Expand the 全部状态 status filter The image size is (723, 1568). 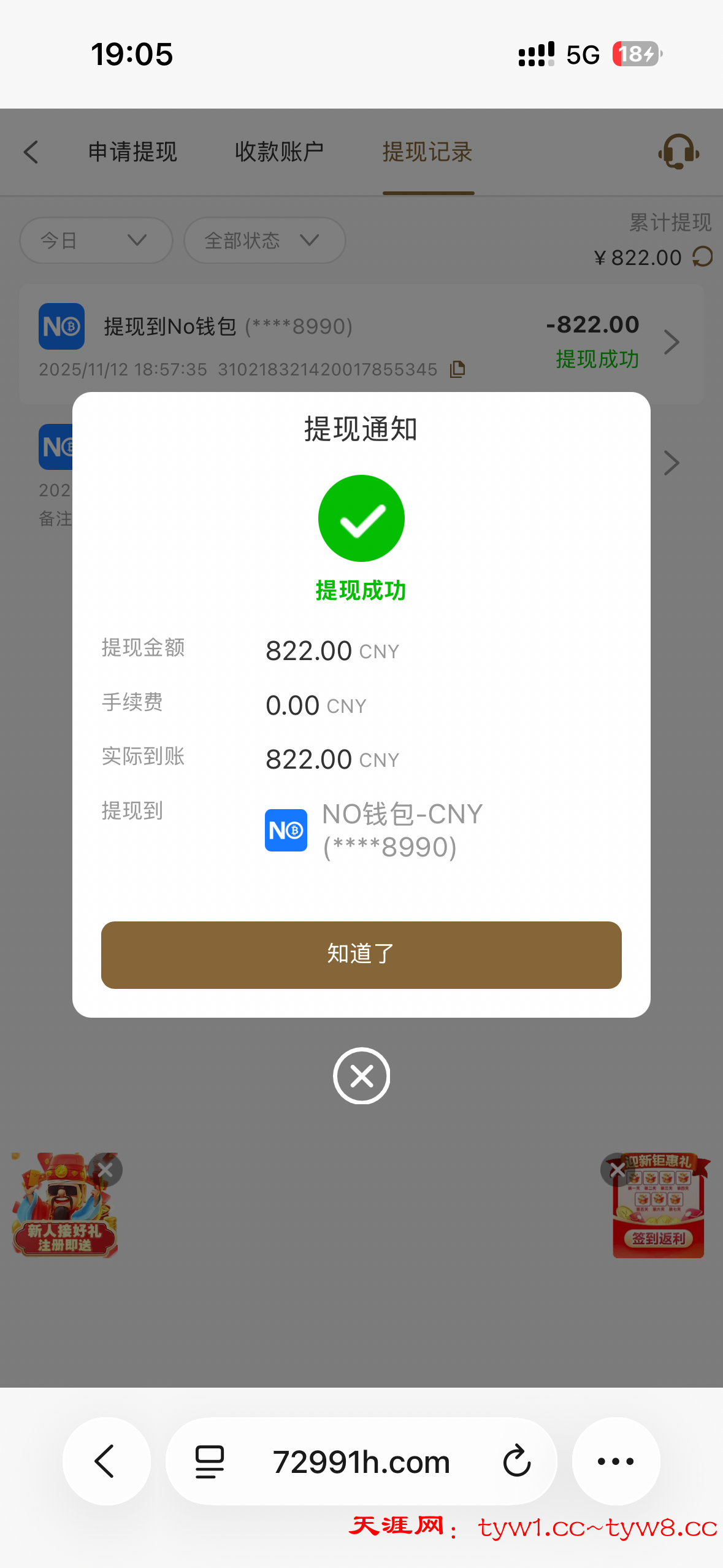264,240
